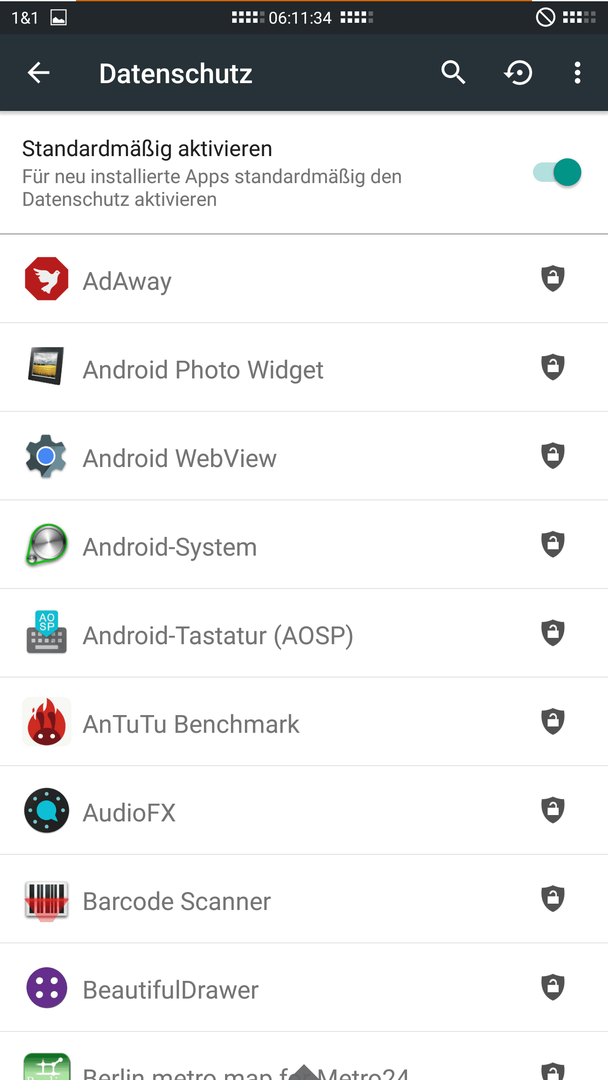Open the overflow menu

coord(577,72)
